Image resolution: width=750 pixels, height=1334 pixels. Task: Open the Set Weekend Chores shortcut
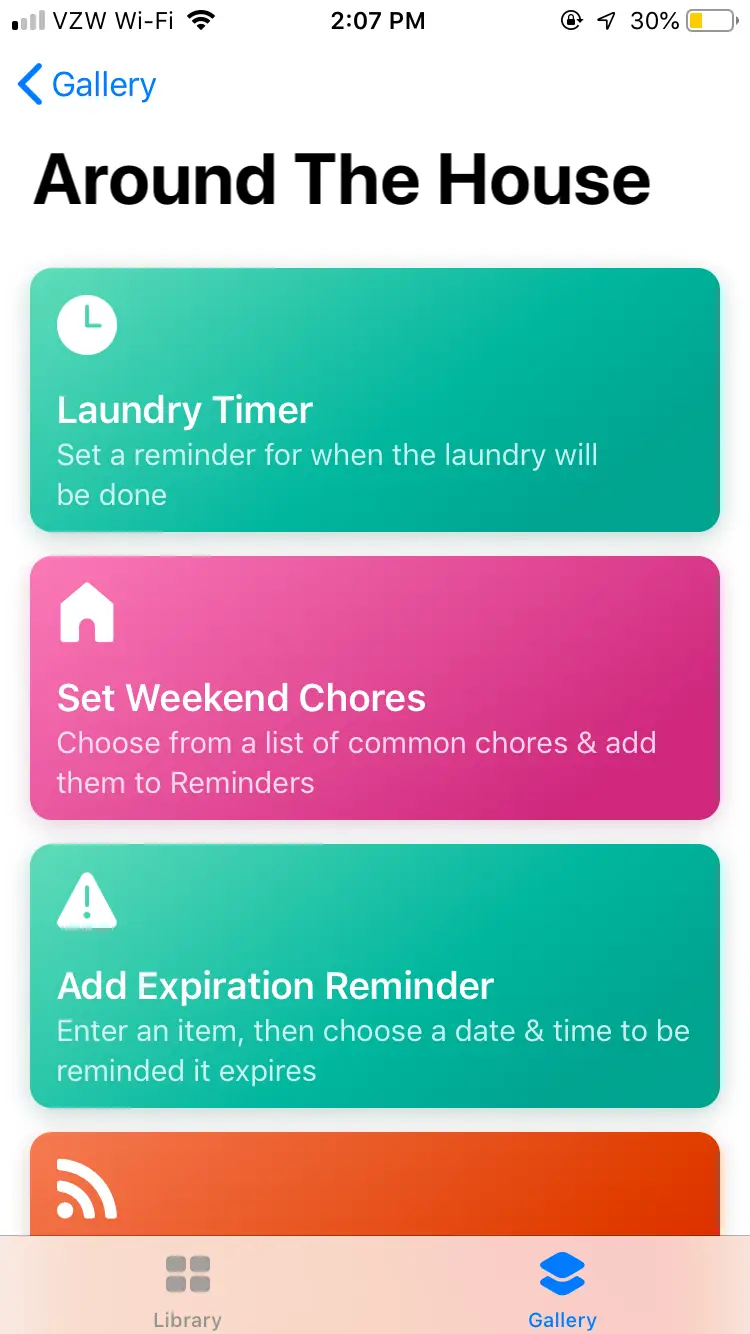[375, 688]
